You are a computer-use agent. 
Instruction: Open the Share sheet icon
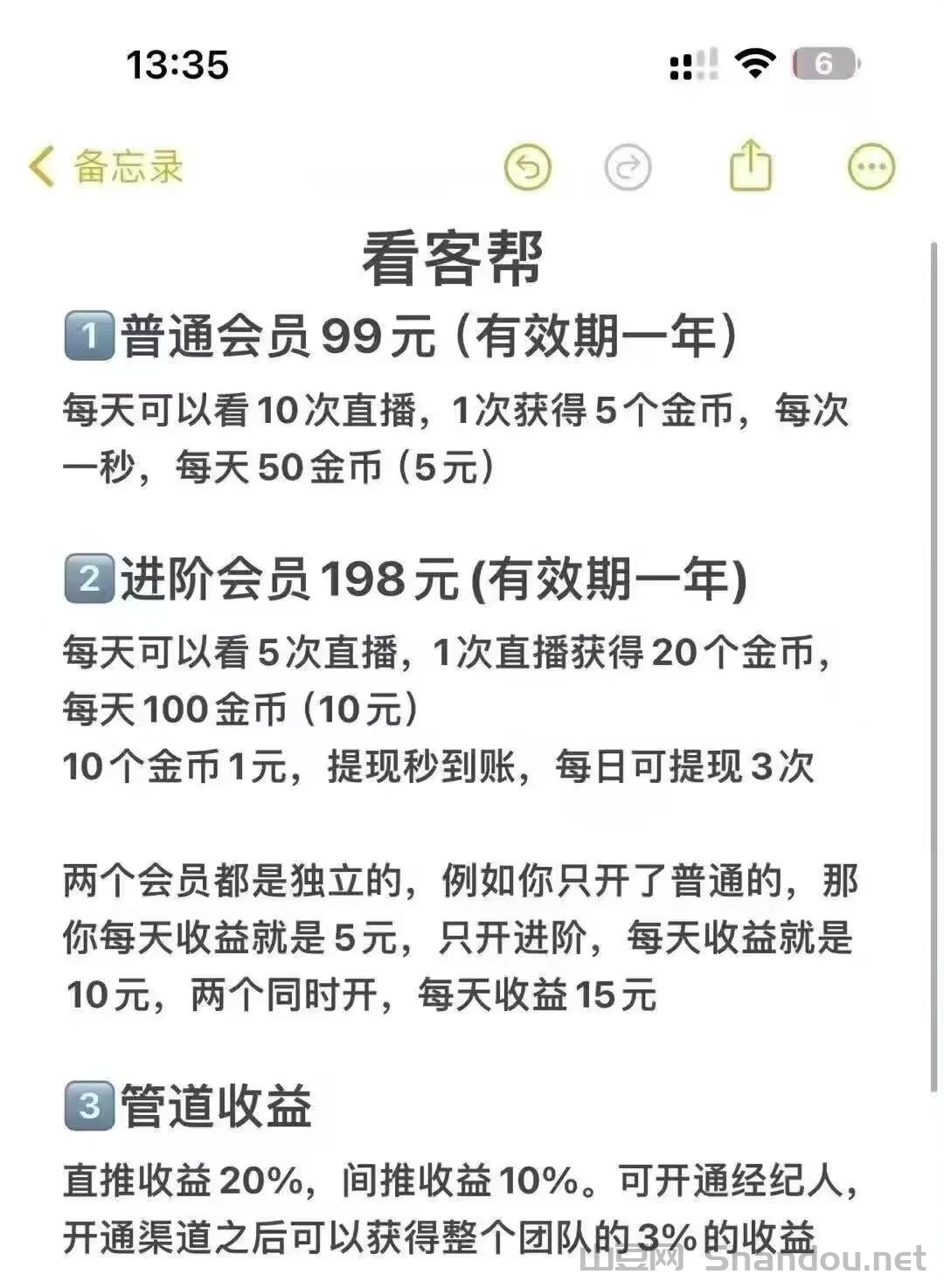click(750, 164)
